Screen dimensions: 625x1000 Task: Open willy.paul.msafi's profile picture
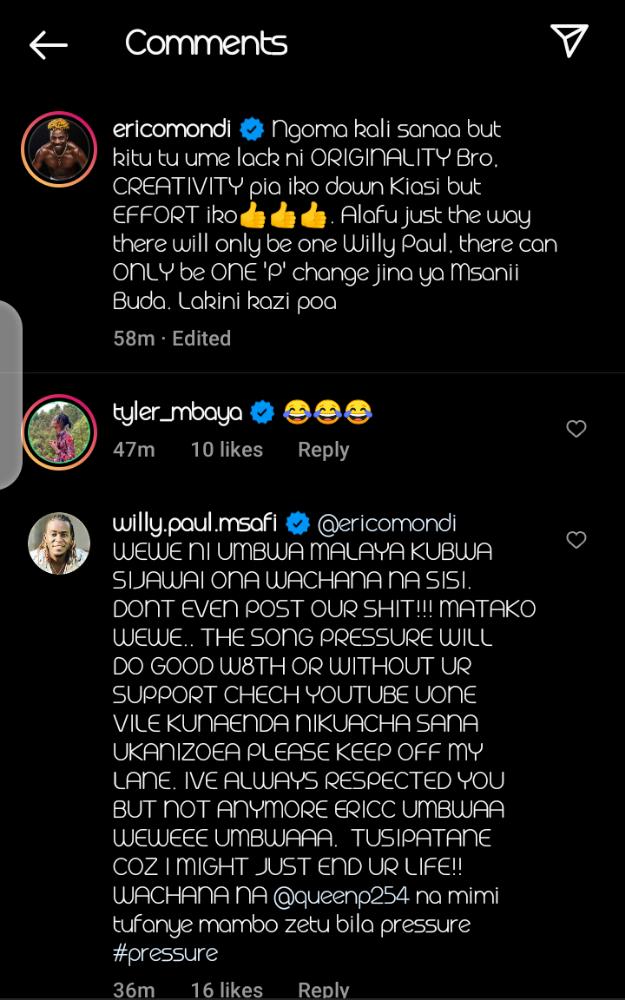[59, 543]
